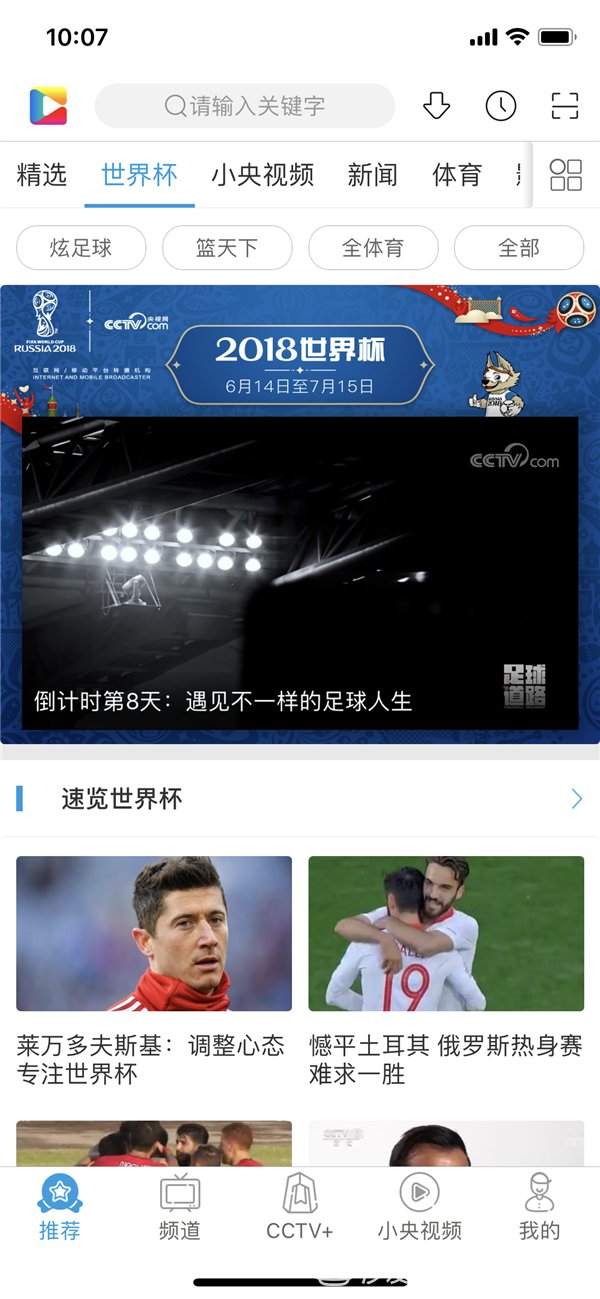Open the all-channels grid icon
The width and height of the screenshot is (600, 1299).
566,175
